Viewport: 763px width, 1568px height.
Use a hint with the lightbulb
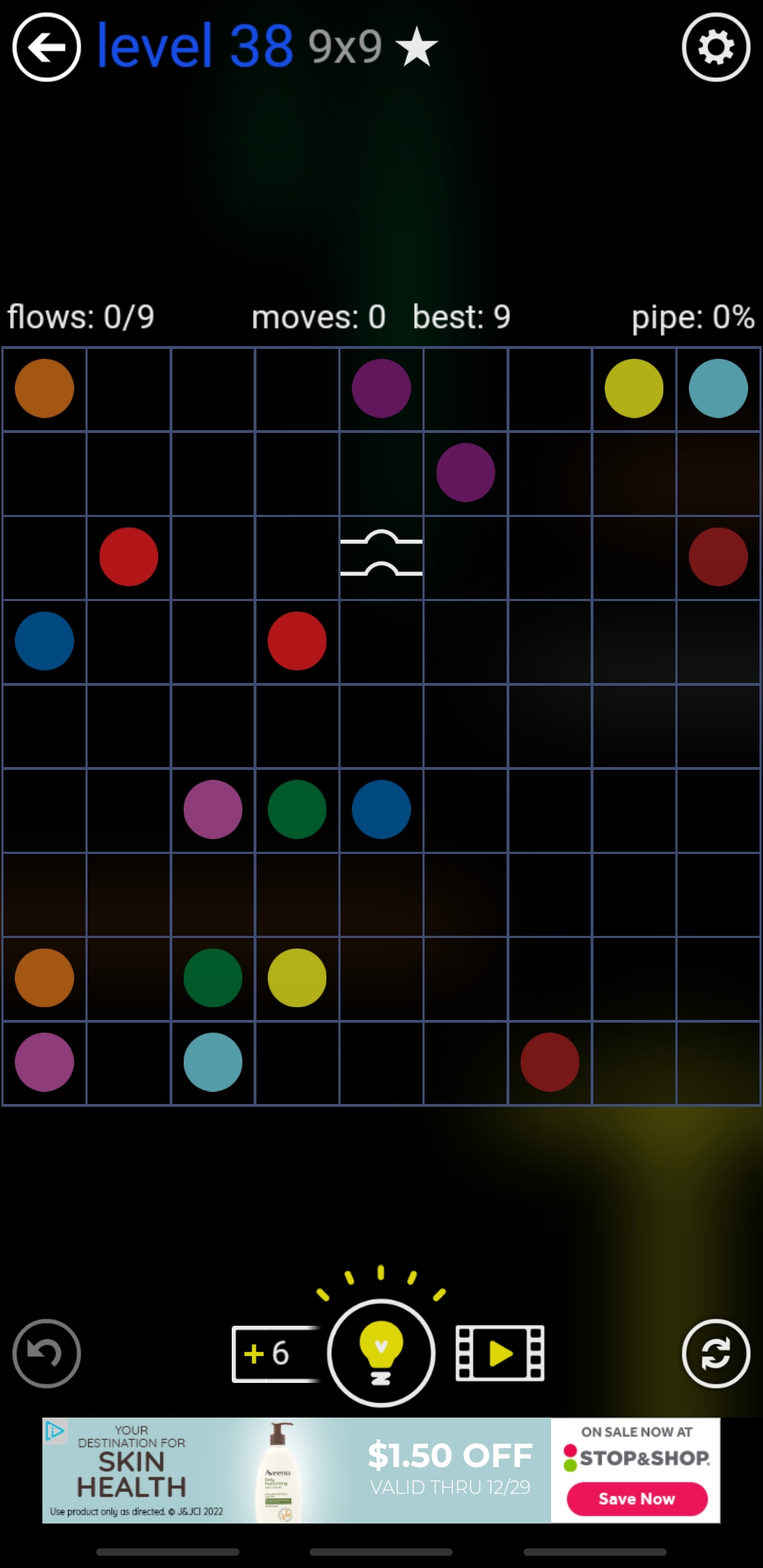(381, 1353)
